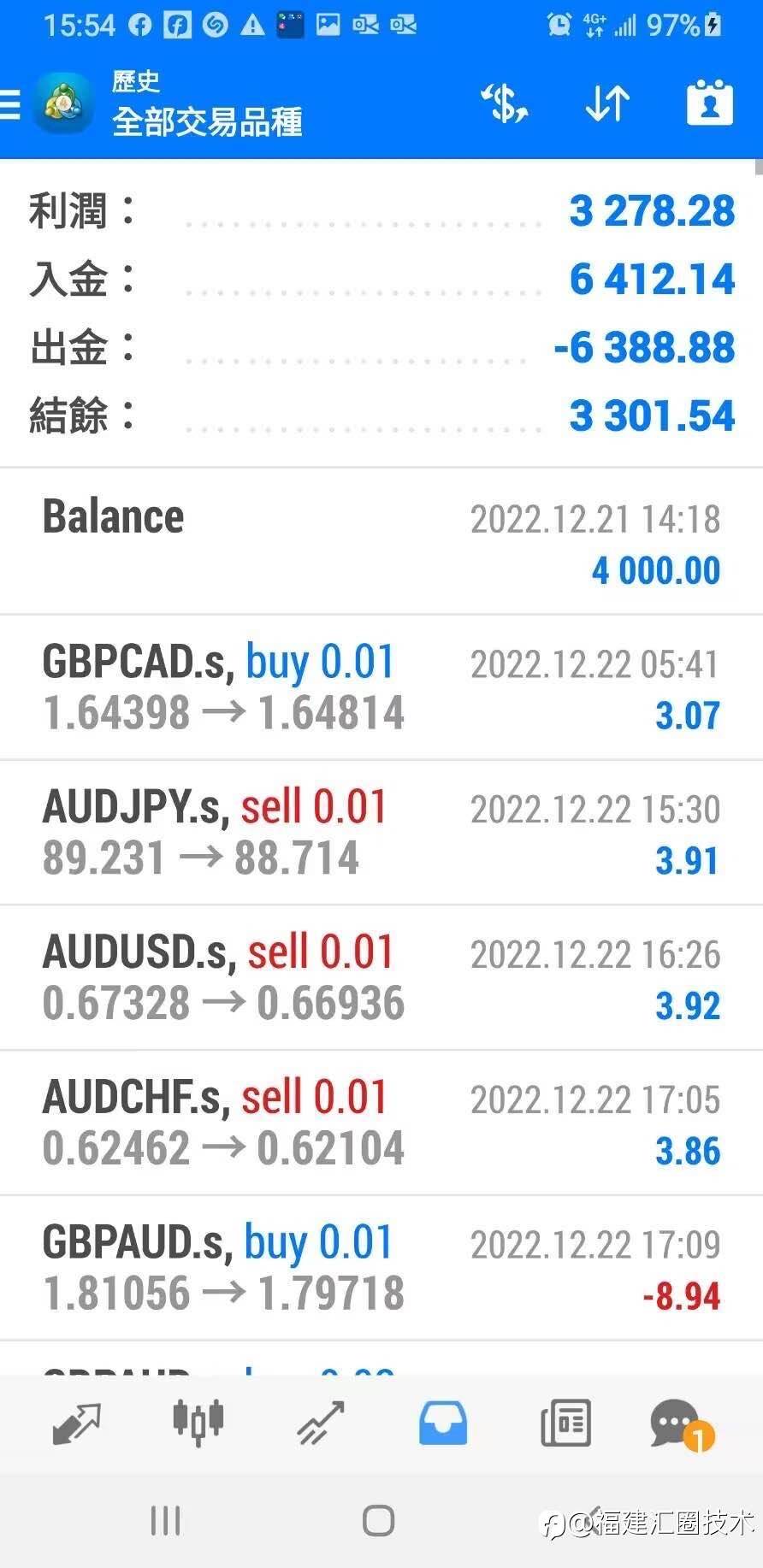
Task: Open the AUDCHF.s sell trade row
Action: coord(381,1123)
